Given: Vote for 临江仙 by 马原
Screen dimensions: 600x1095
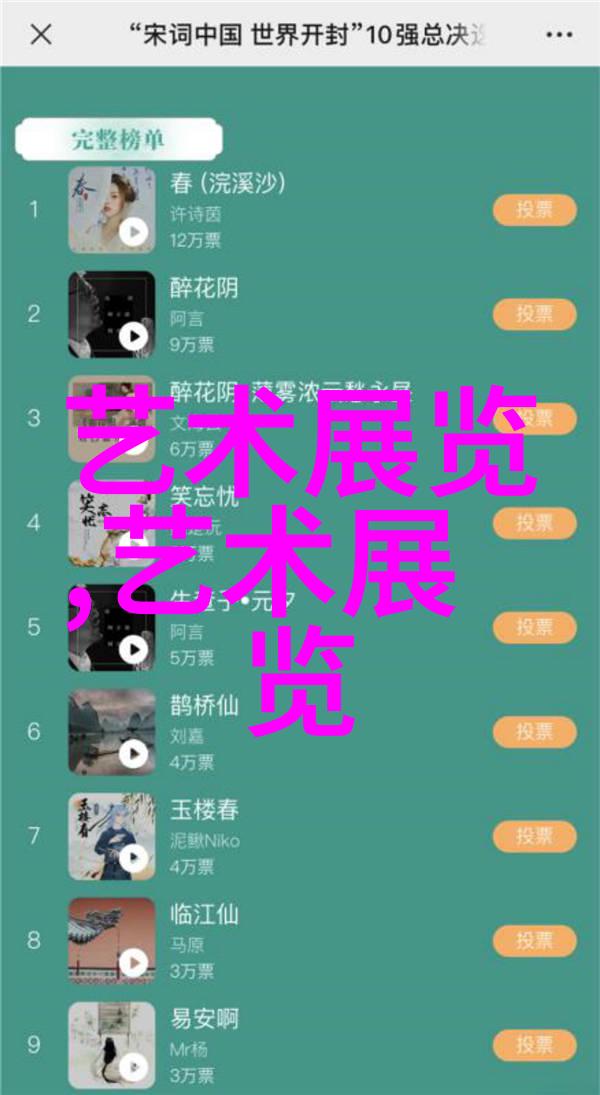Looking at the screenshot, I should pyautogui.click(x=534, y=940).
